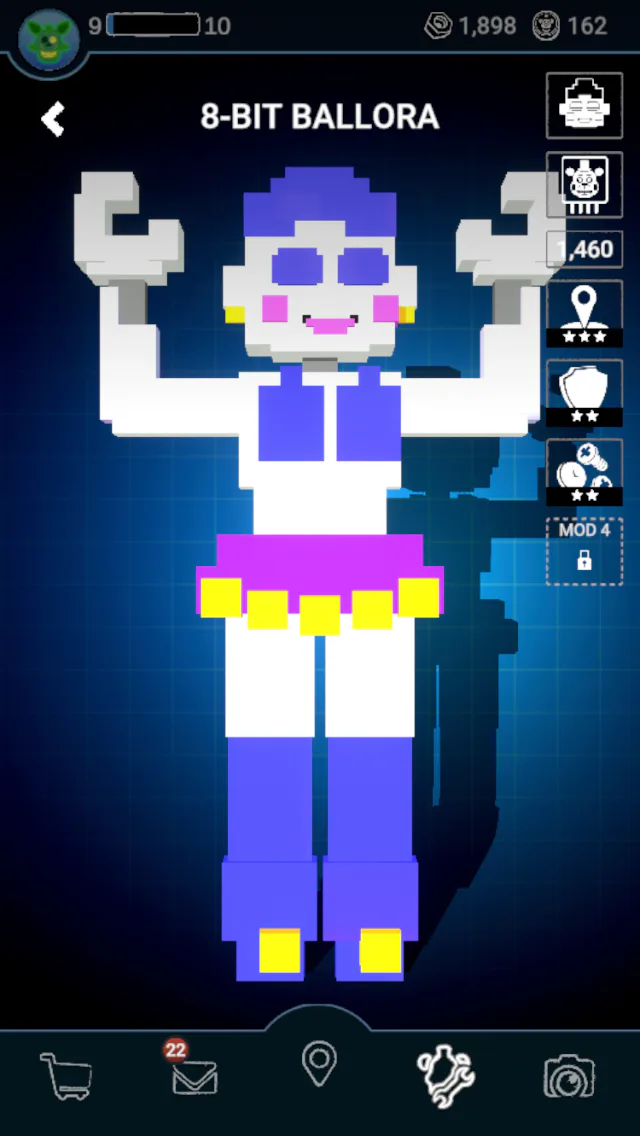Open the animatronic skin selector
This screenshot has width=640, height=1136.
(584, 105)
